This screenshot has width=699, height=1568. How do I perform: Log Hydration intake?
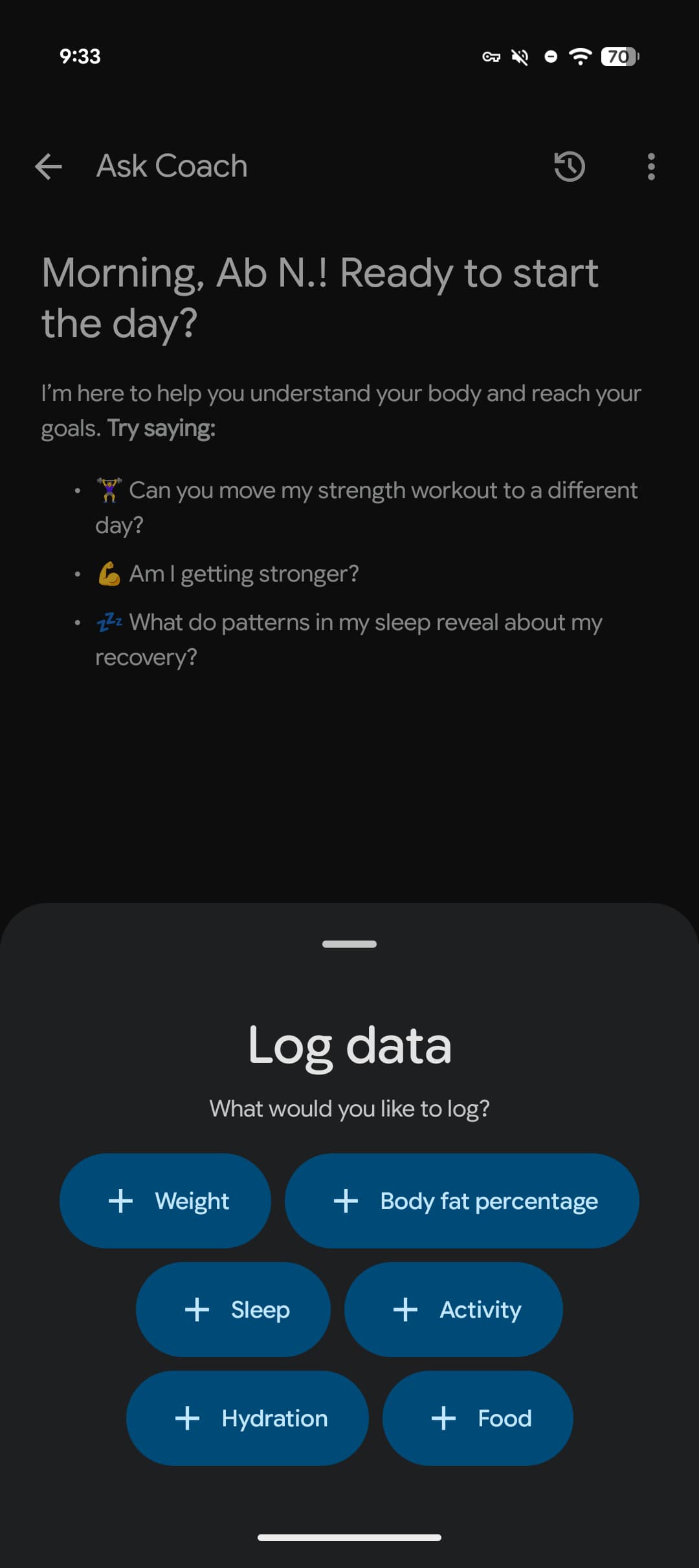(247, 1418)
